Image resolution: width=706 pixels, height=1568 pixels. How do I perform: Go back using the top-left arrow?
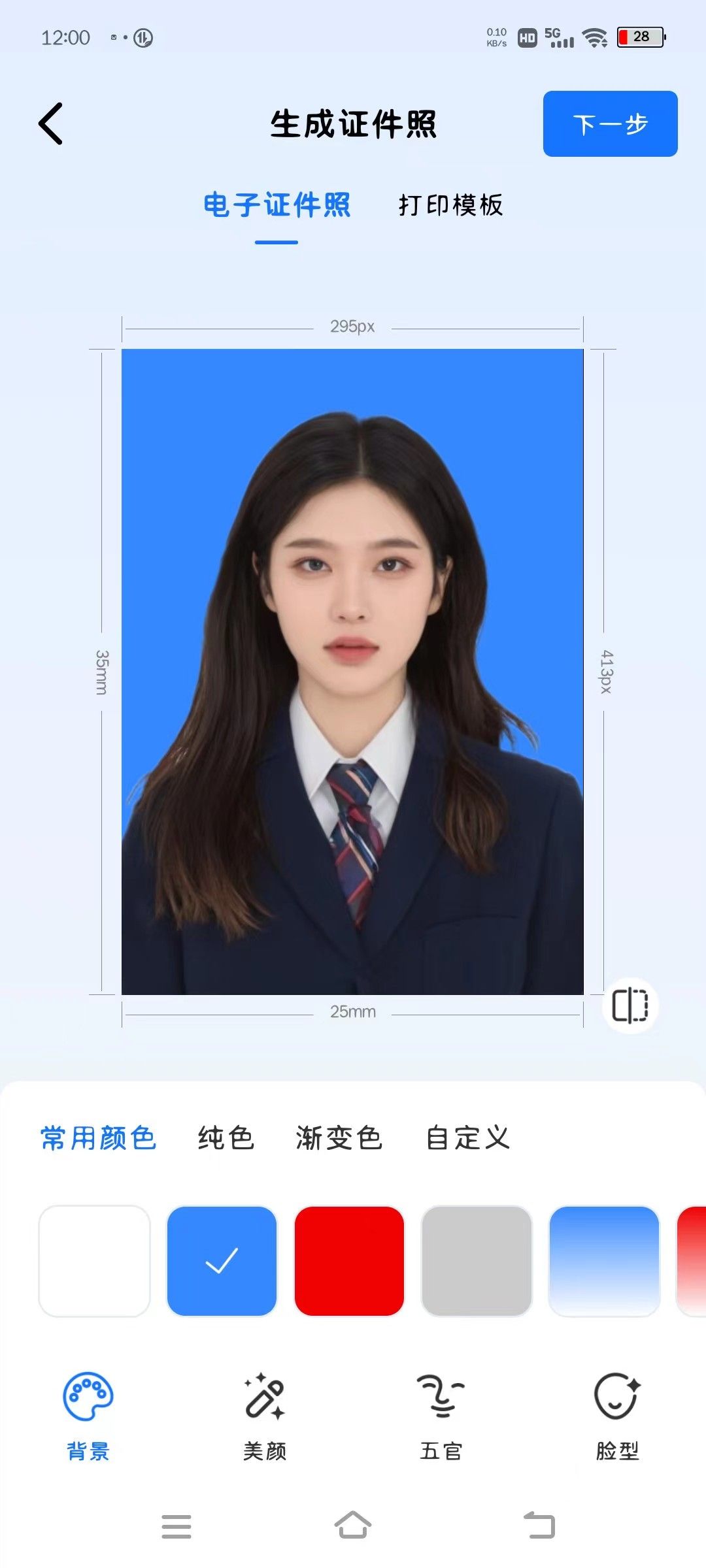pos(51,123)
